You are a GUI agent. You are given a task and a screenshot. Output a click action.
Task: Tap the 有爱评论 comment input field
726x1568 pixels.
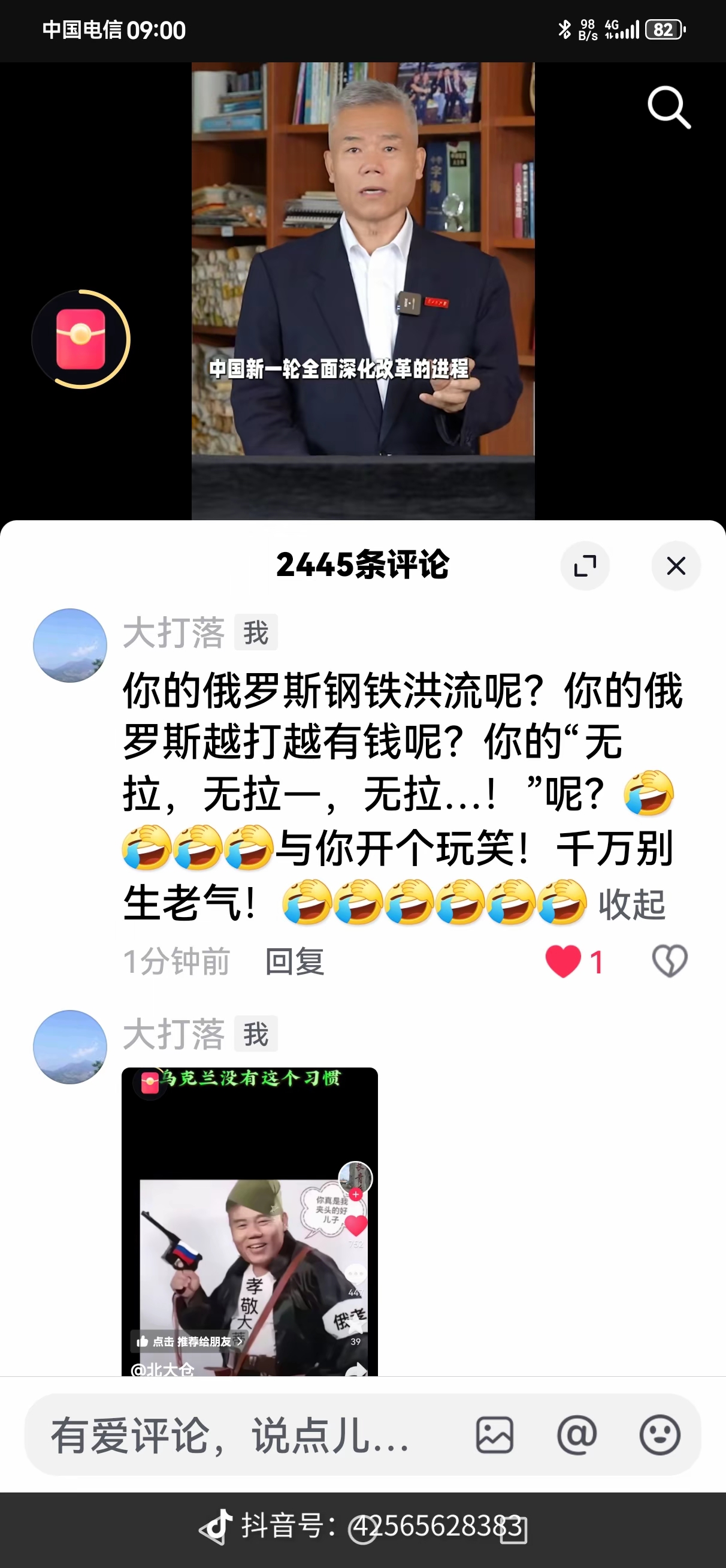(x=243, y=1436)
